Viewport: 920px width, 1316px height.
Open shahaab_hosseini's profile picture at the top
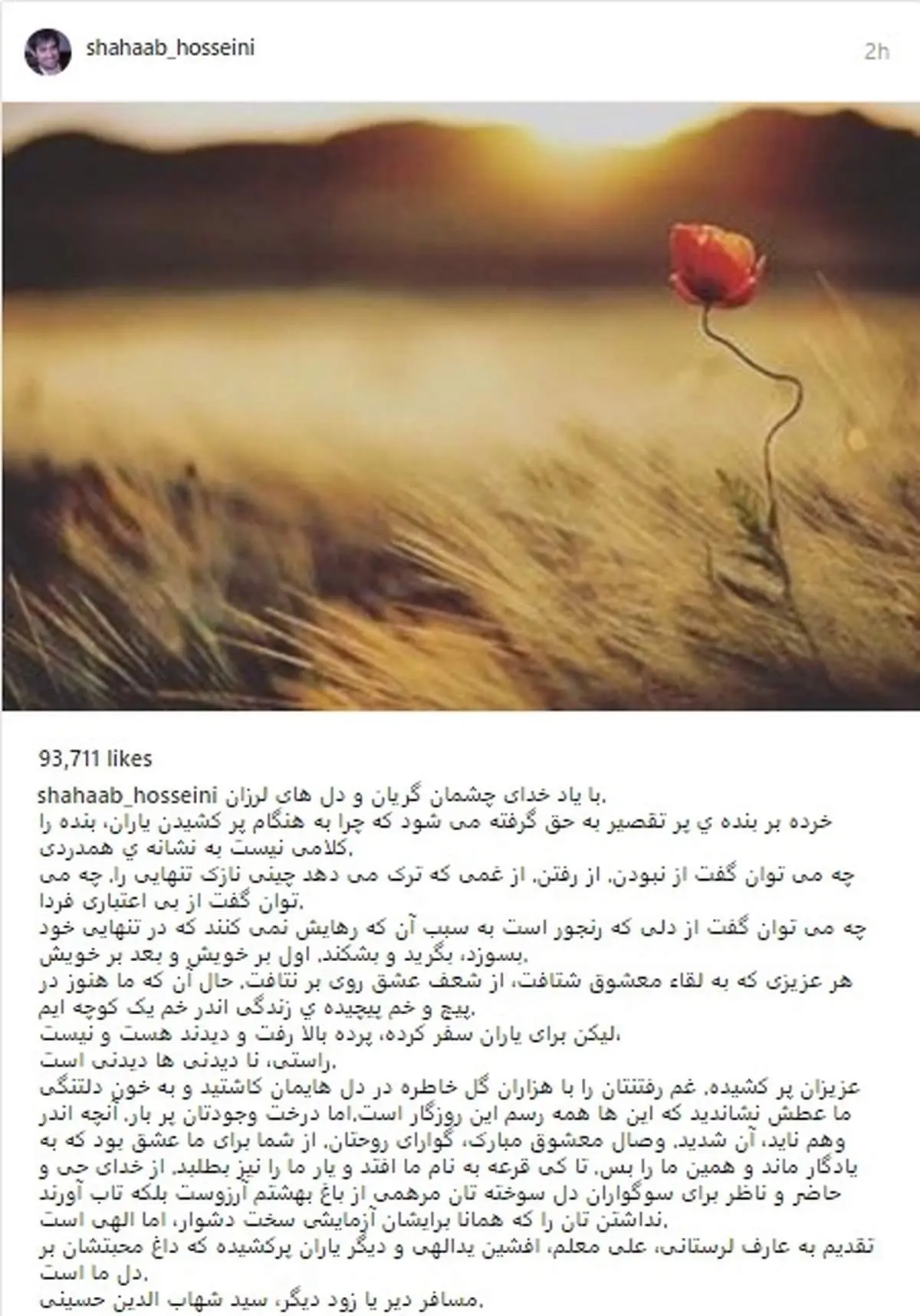click(48, 52)
